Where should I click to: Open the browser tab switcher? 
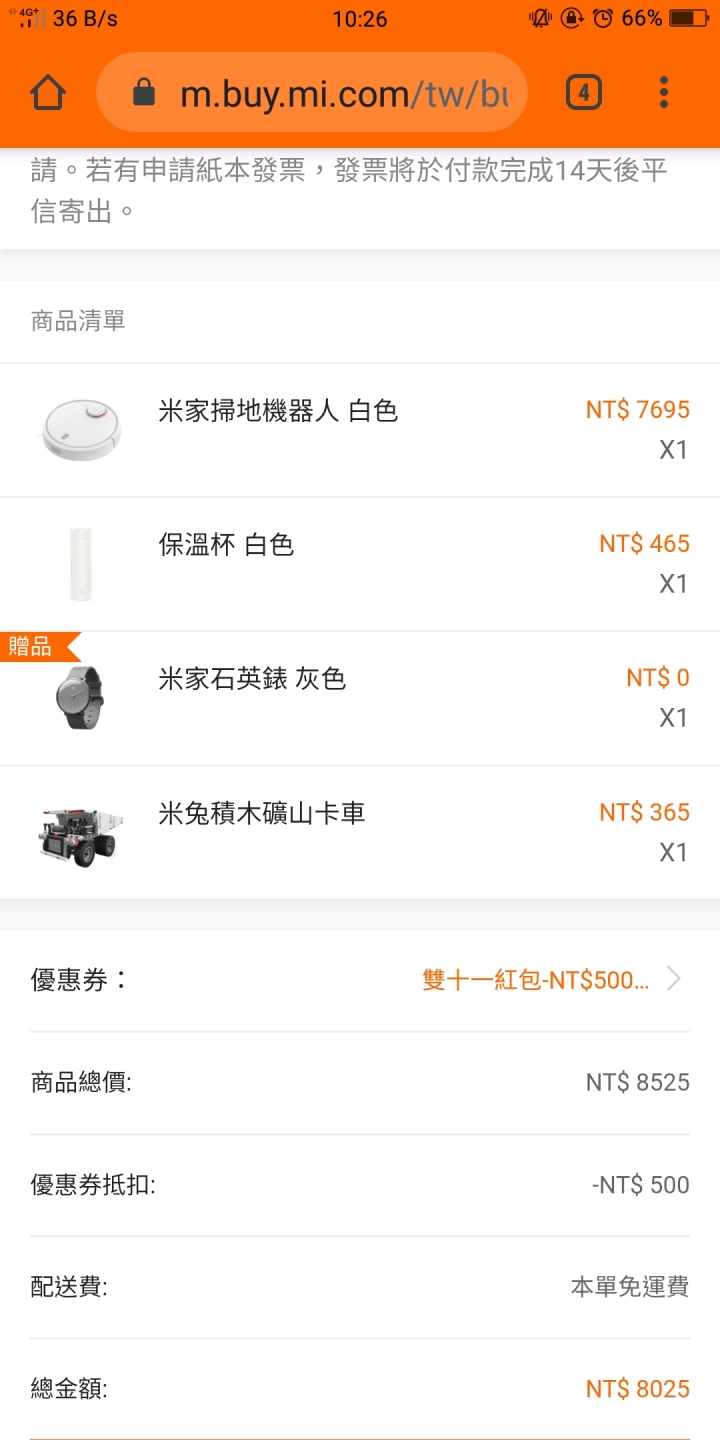[x=584, y=93]
